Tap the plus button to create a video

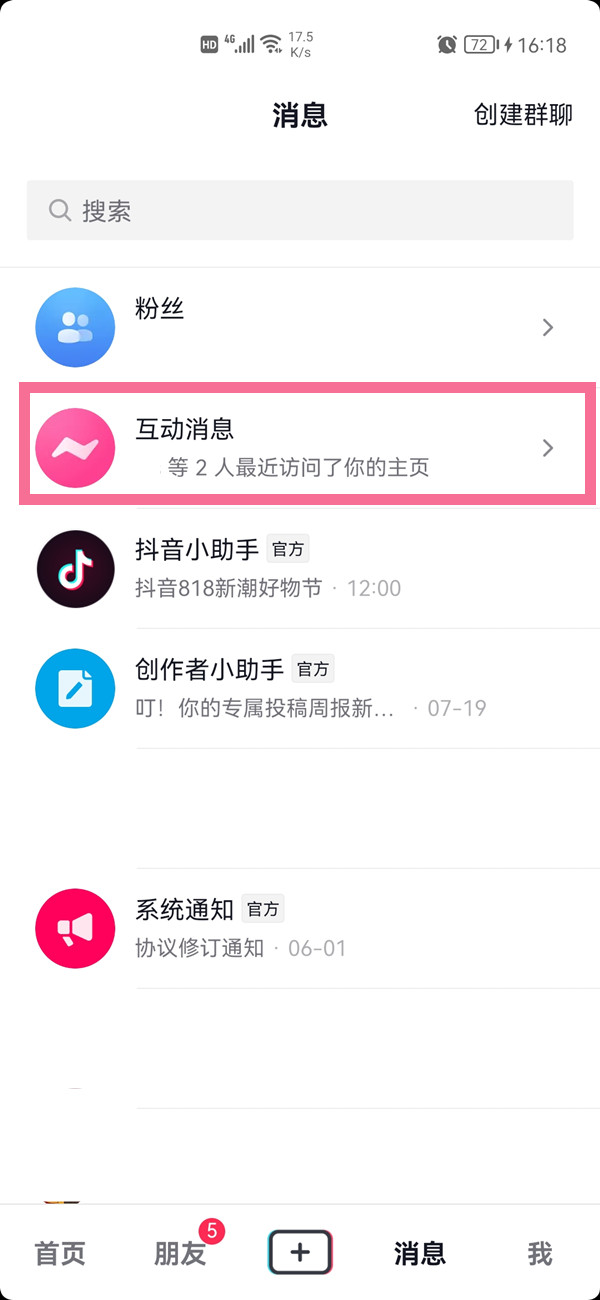(300, 1252)
